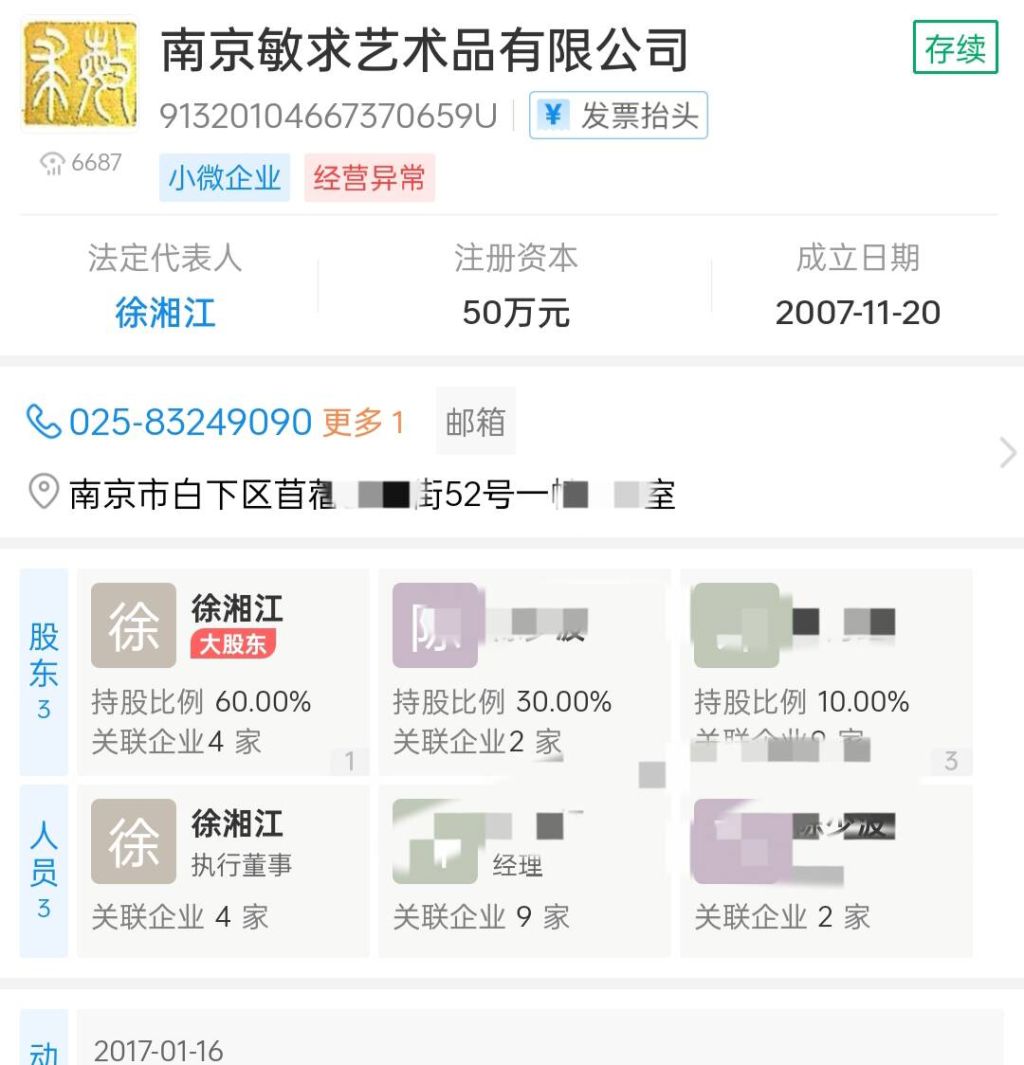Open the 股东 shareholders section

pos(44,671)
